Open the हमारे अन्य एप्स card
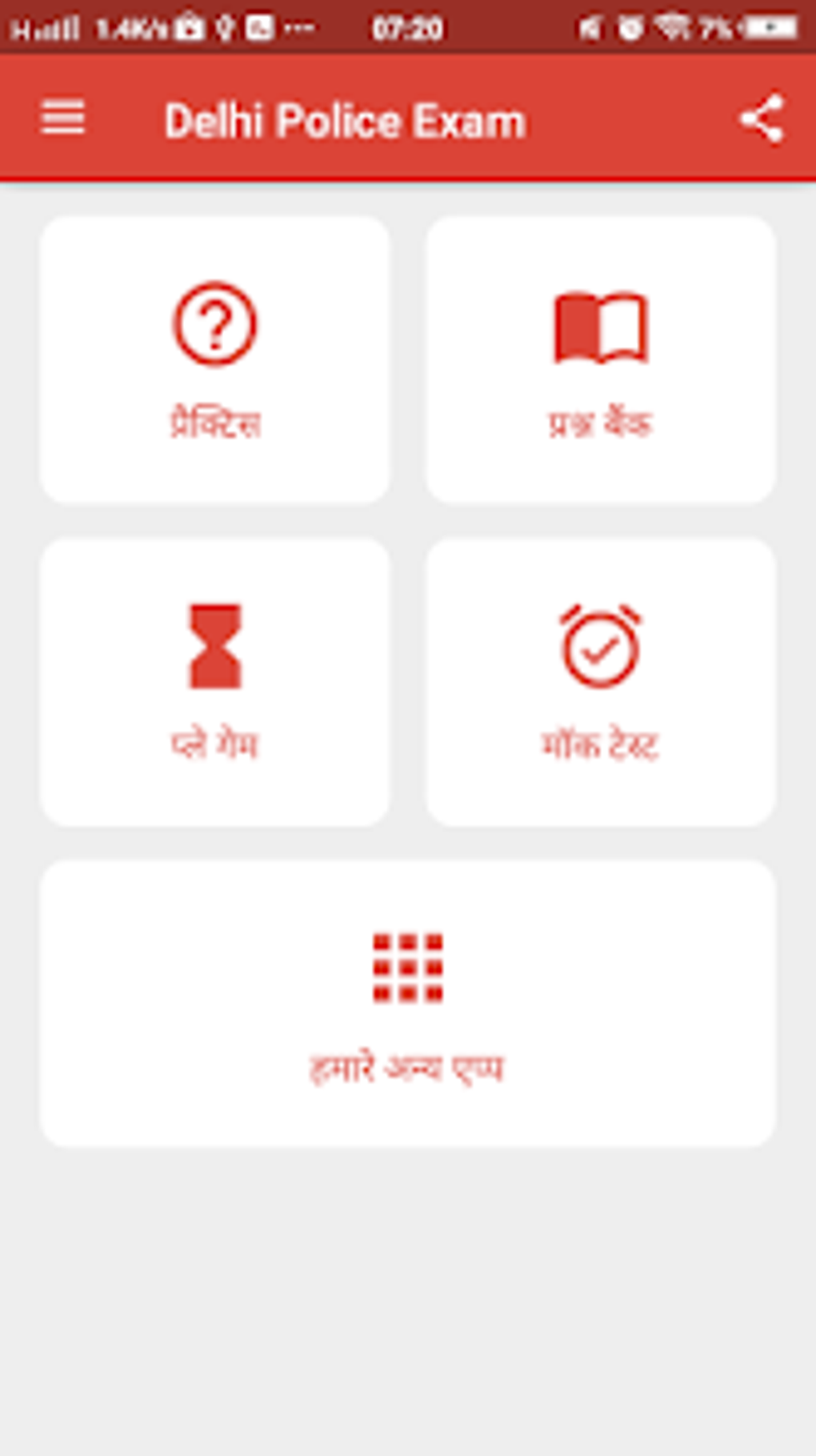This screenshot has width=816, height=1456. coord(407,1002)
